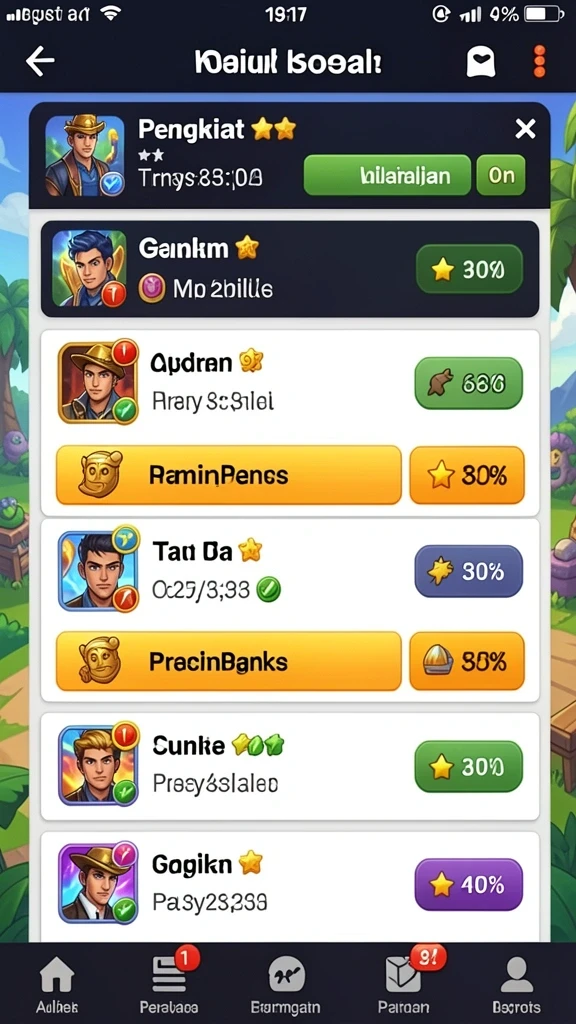This screenshot has width=576, height=1024.
Task: Tap the 30% star button for Gankm
Action: click(x=470, y=269)
